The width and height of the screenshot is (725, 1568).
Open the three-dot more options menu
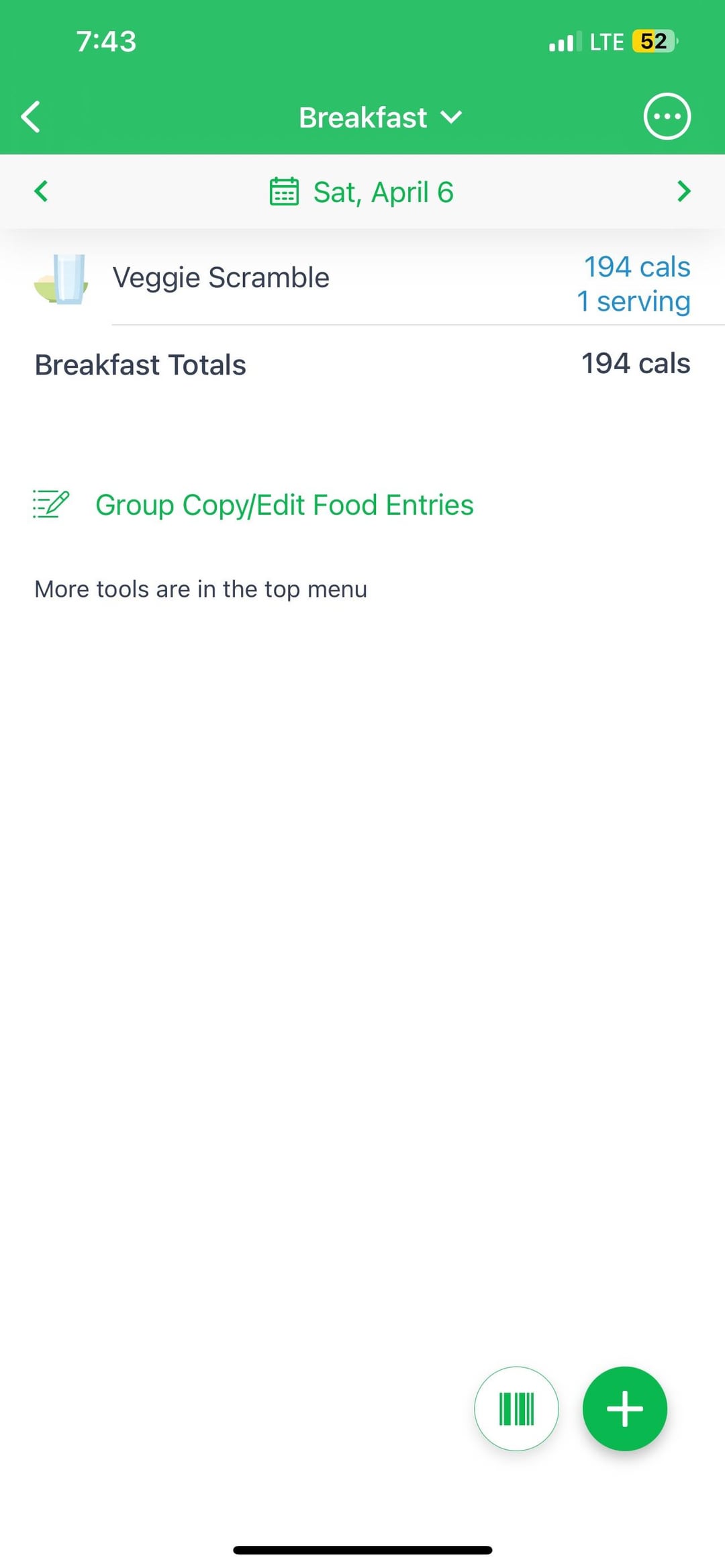667,117
